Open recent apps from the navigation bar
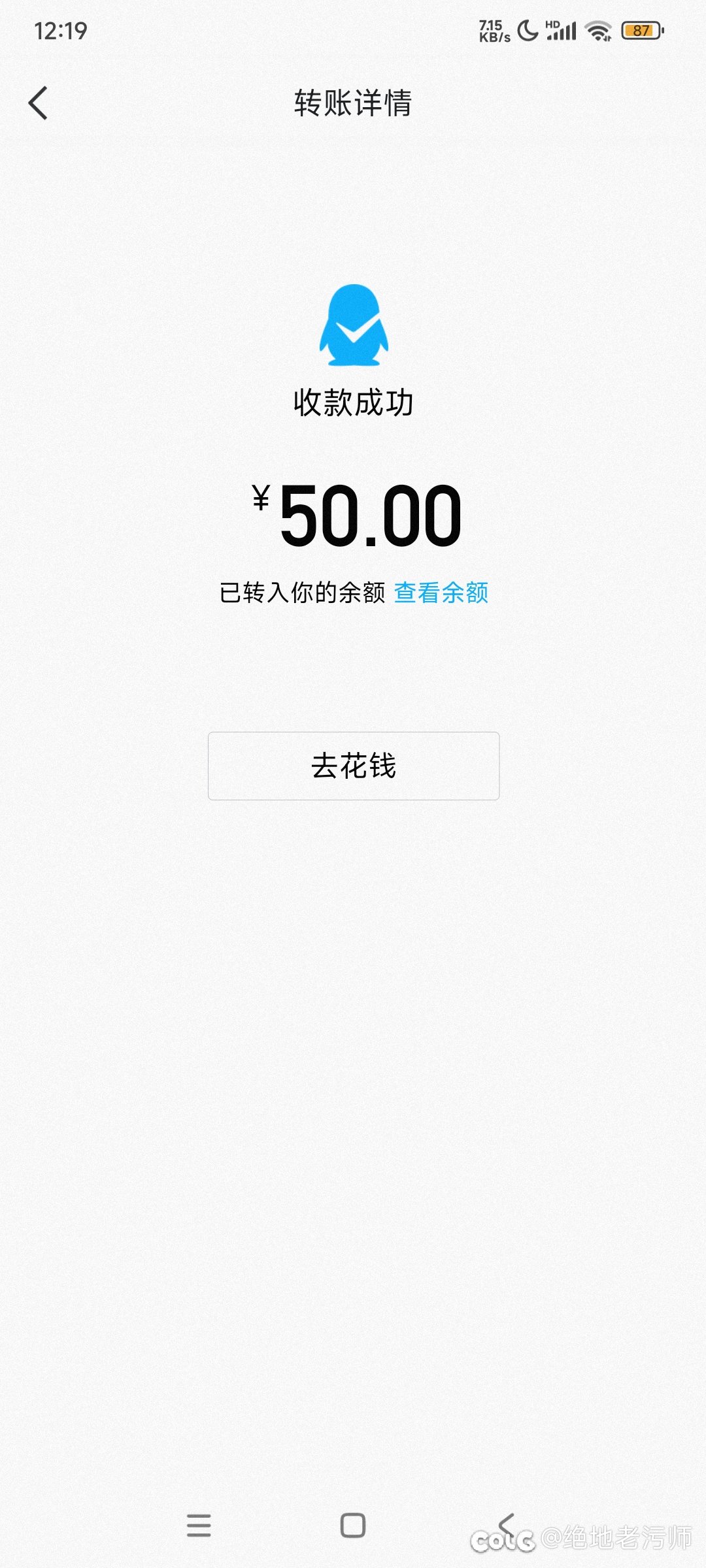This screenshot has width=706, height=1568. click(199, 1525)
